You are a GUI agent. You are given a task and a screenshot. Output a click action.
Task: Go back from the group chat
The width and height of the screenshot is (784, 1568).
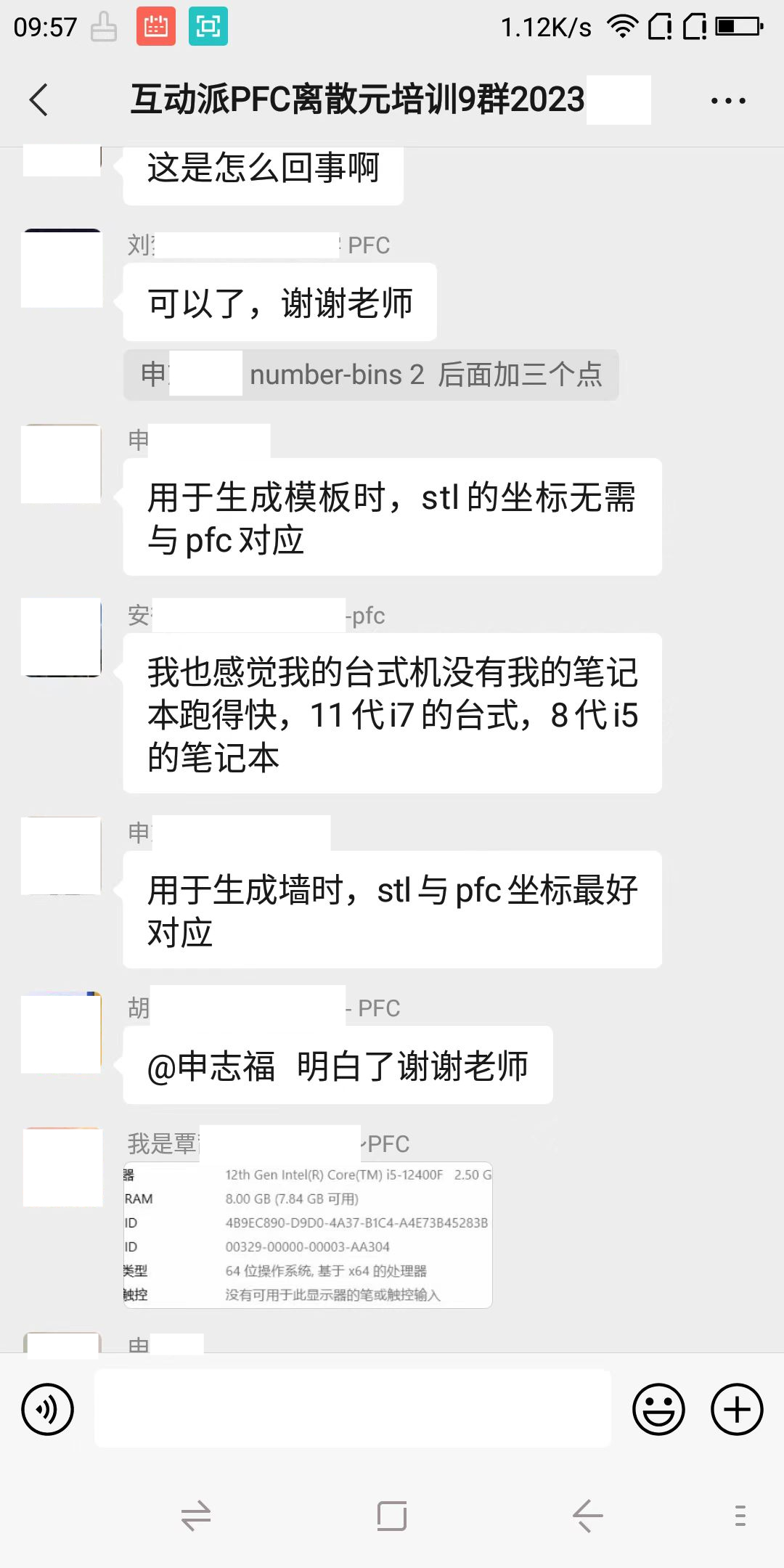pyautogui.click(x=39, y=99)
